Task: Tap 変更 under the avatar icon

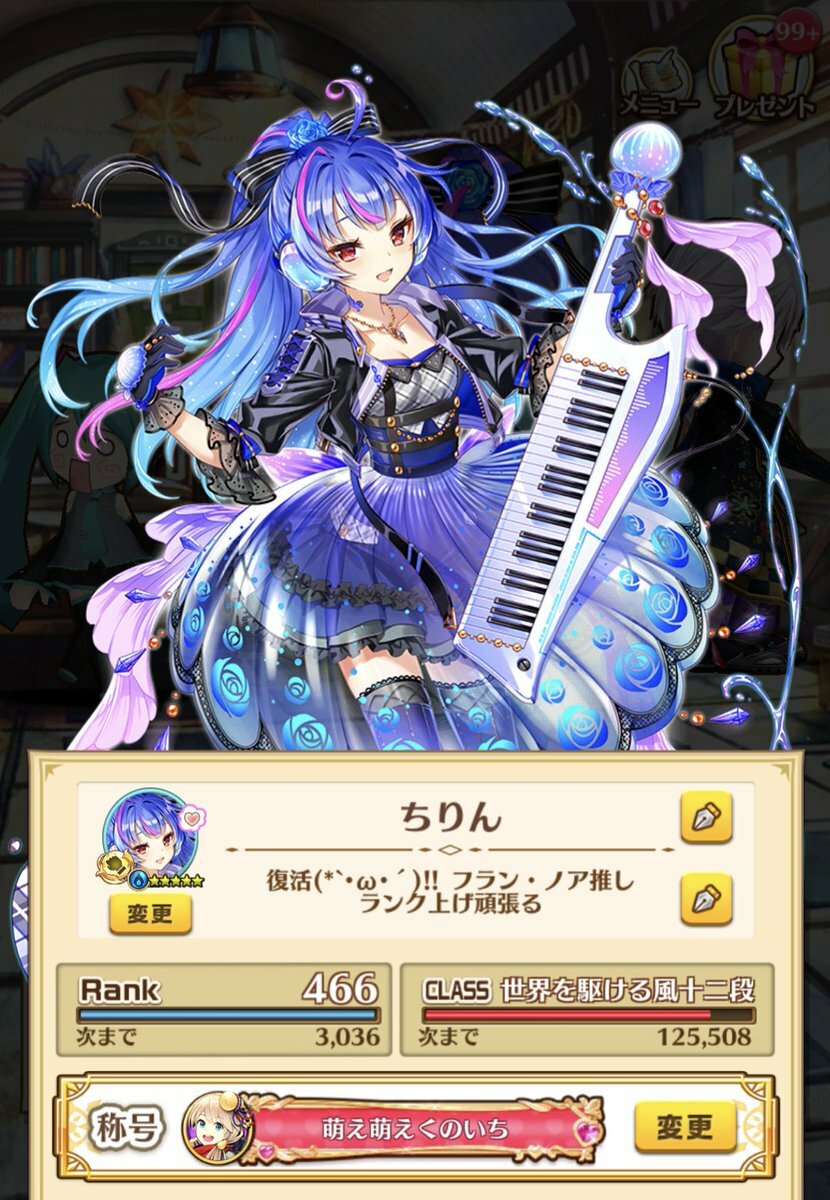Action: (x=150, y=914)
